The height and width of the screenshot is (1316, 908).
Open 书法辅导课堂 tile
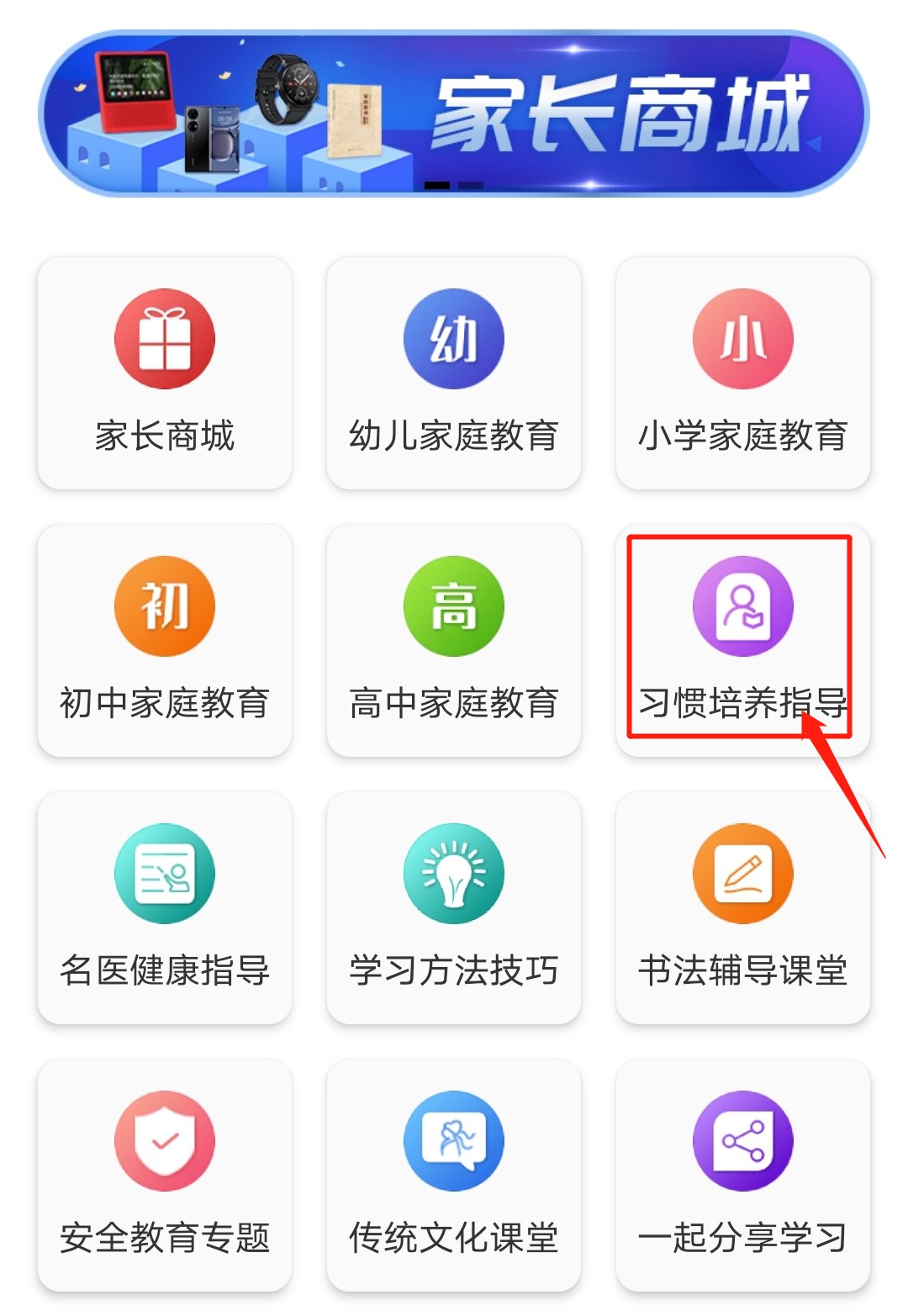click(743, 907)
